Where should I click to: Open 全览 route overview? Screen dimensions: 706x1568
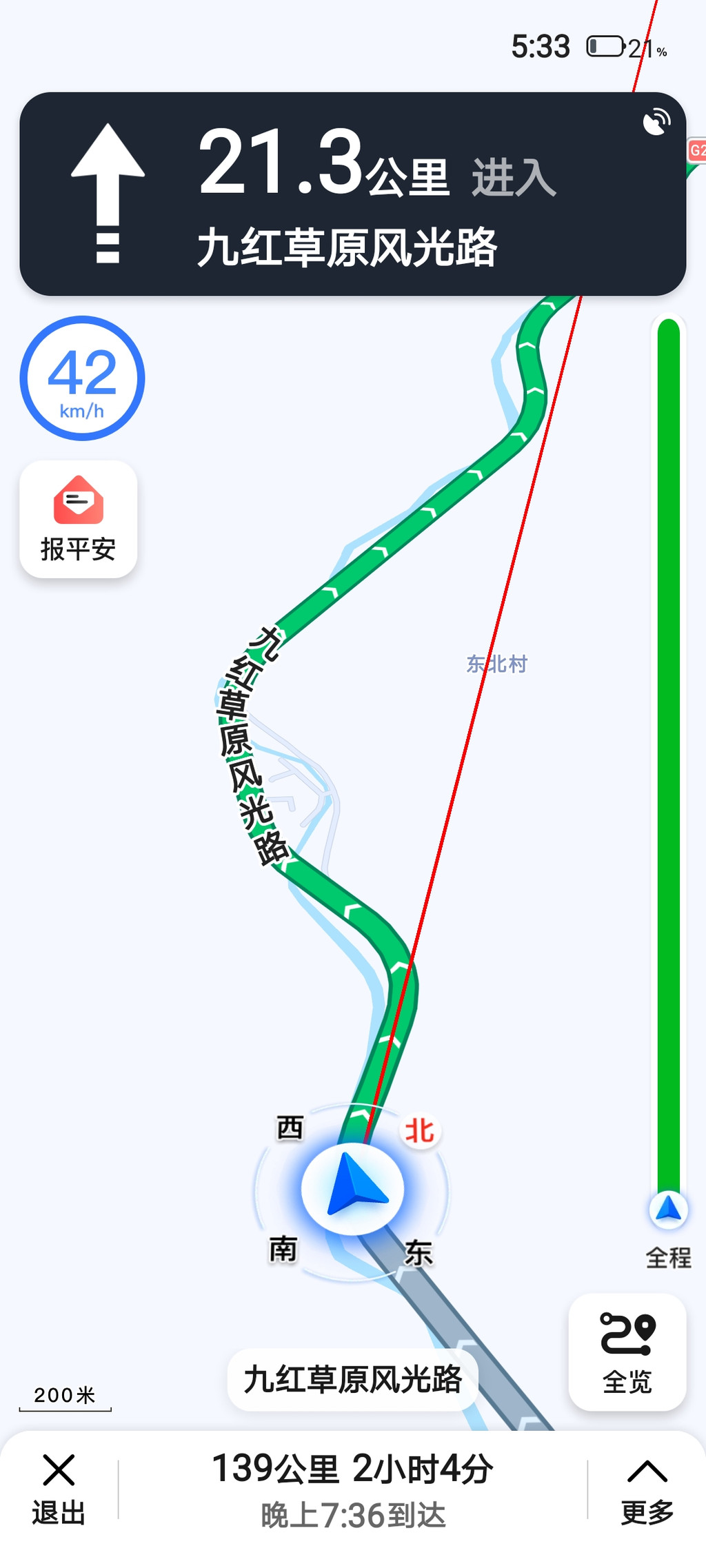tap(627, 1352)
